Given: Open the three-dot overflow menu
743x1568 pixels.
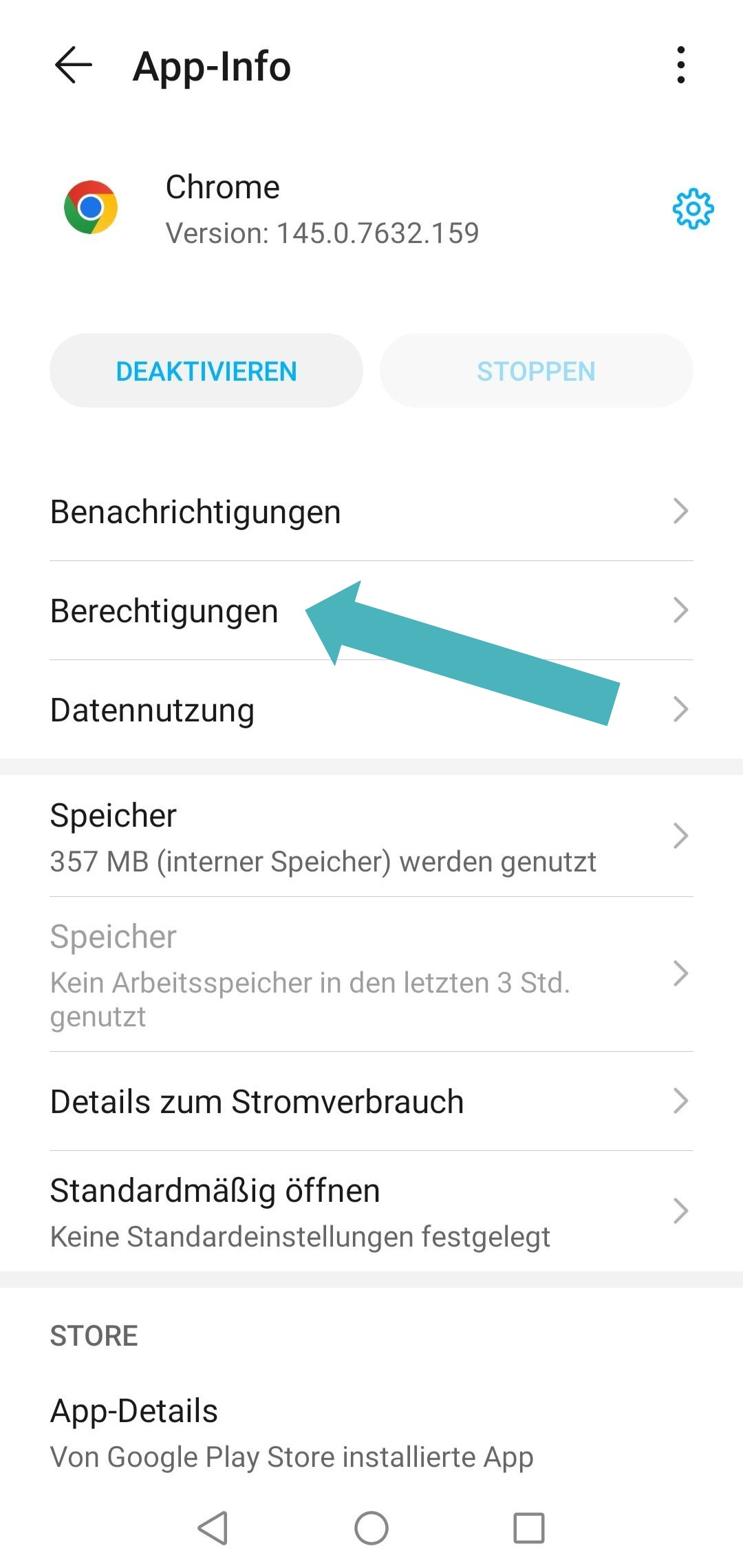Looking at the screenshot, I should click(680, 66).
